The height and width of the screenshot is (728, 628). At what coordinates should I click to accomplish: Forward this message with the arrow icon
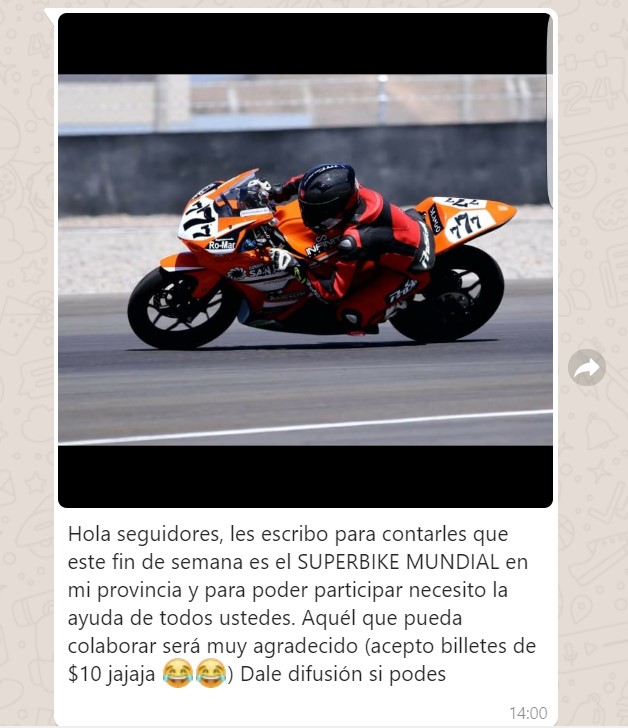click(587, 368)
